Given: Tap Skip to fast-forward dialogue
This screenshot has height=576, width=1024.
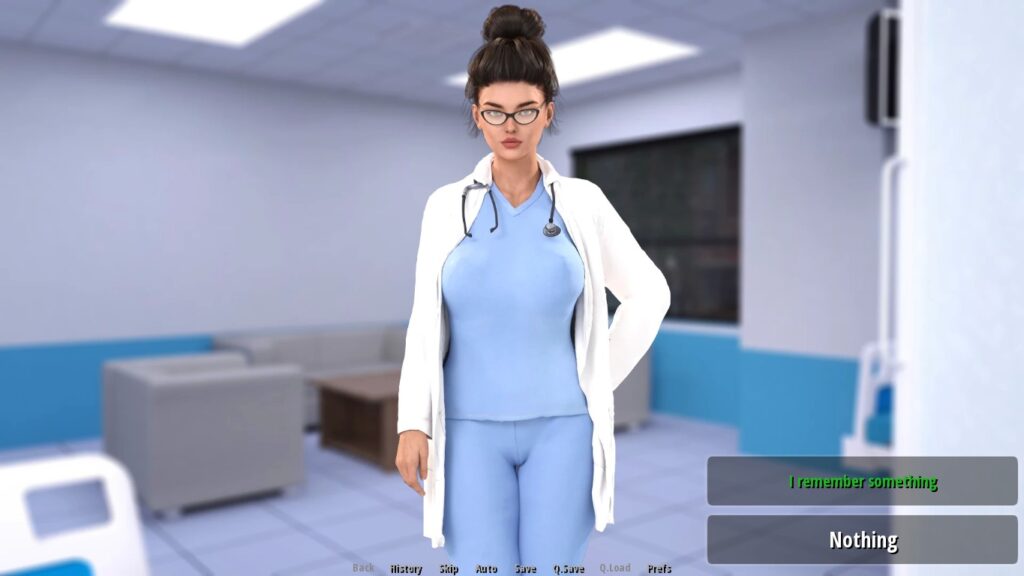Looking at the screenshot, I should pos(449,568).
